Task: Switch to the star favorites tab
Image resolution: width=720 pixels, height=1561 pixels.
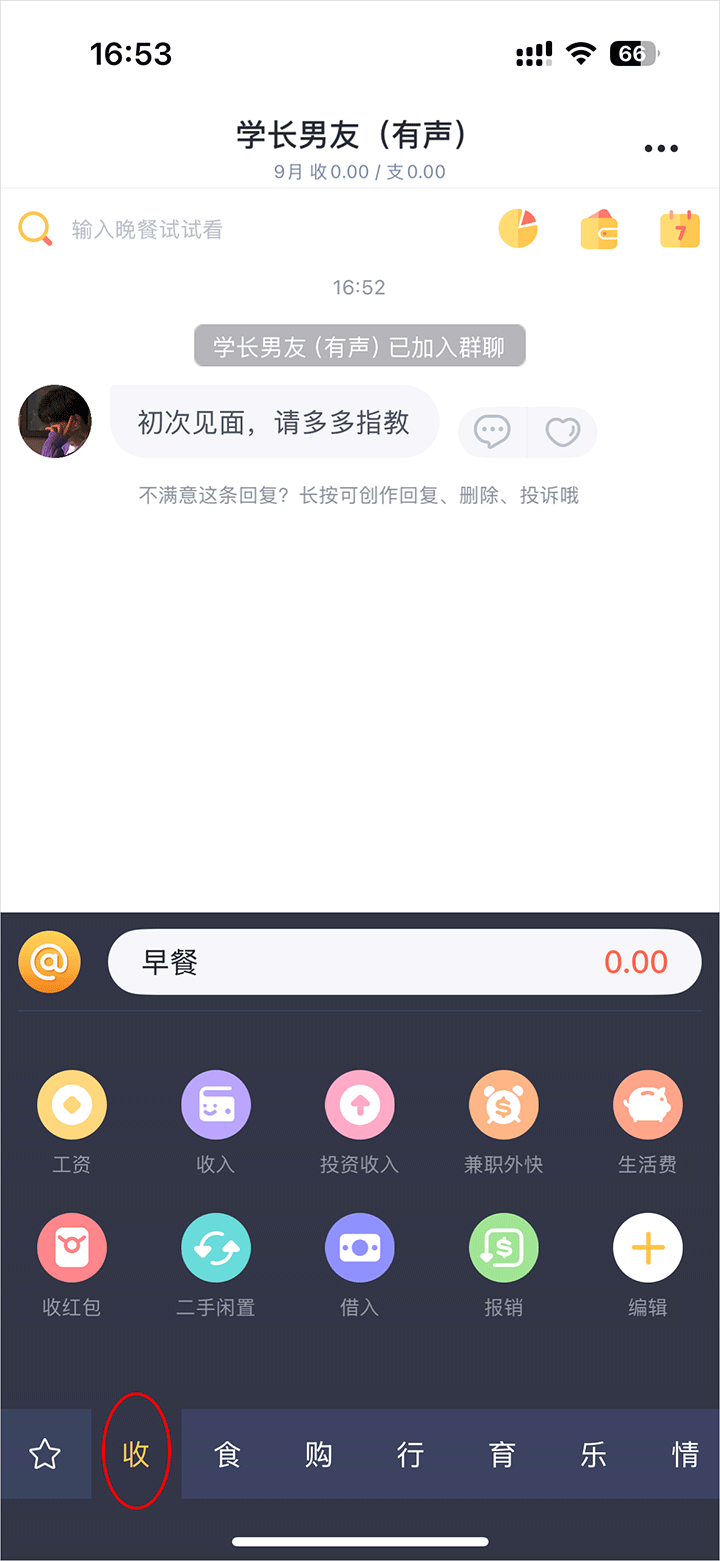Action: click(x=45, y=1454)
